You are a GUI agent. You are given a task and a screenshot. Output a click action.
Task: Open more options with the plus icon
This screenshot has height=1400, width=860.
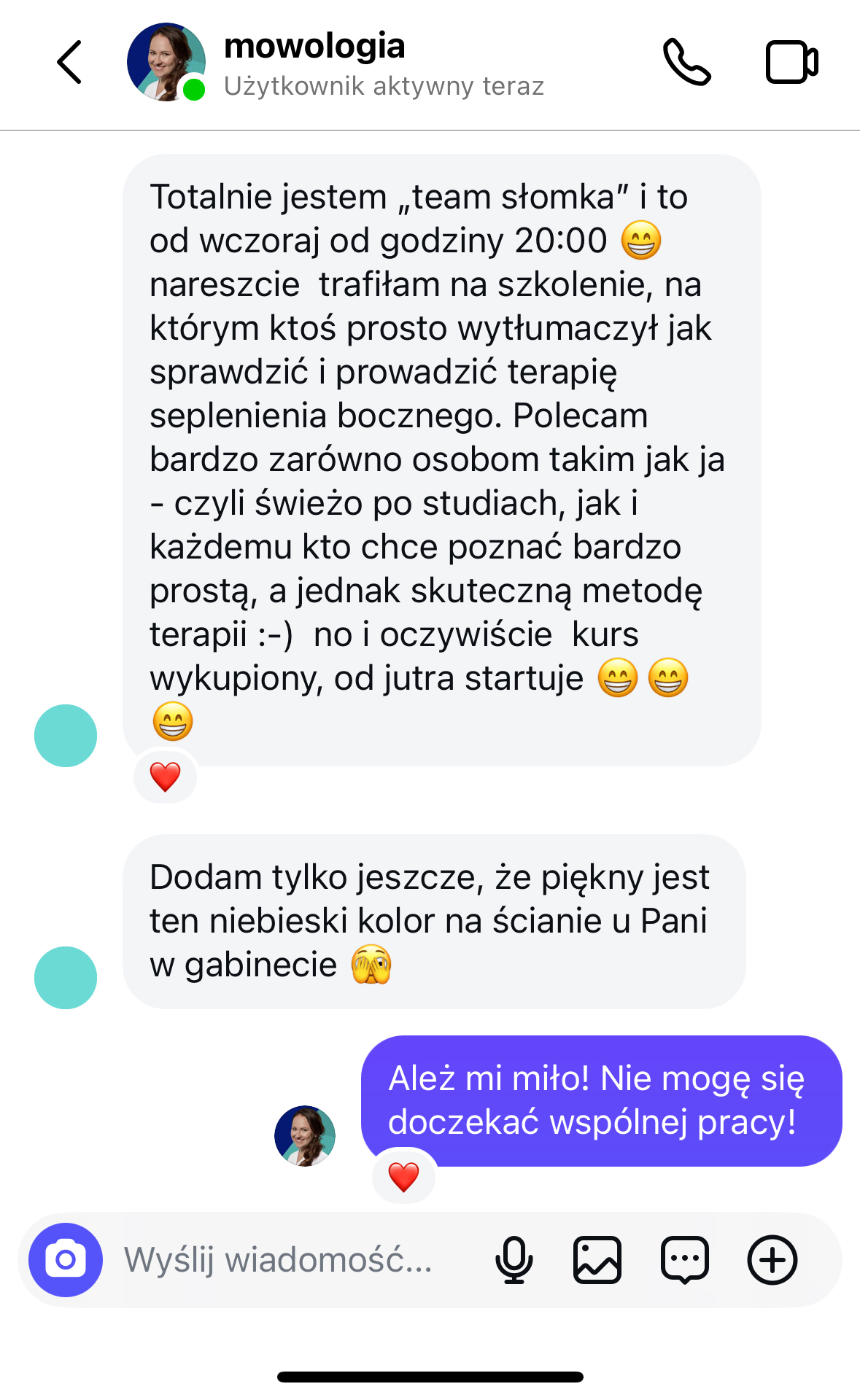point(772,1259)
